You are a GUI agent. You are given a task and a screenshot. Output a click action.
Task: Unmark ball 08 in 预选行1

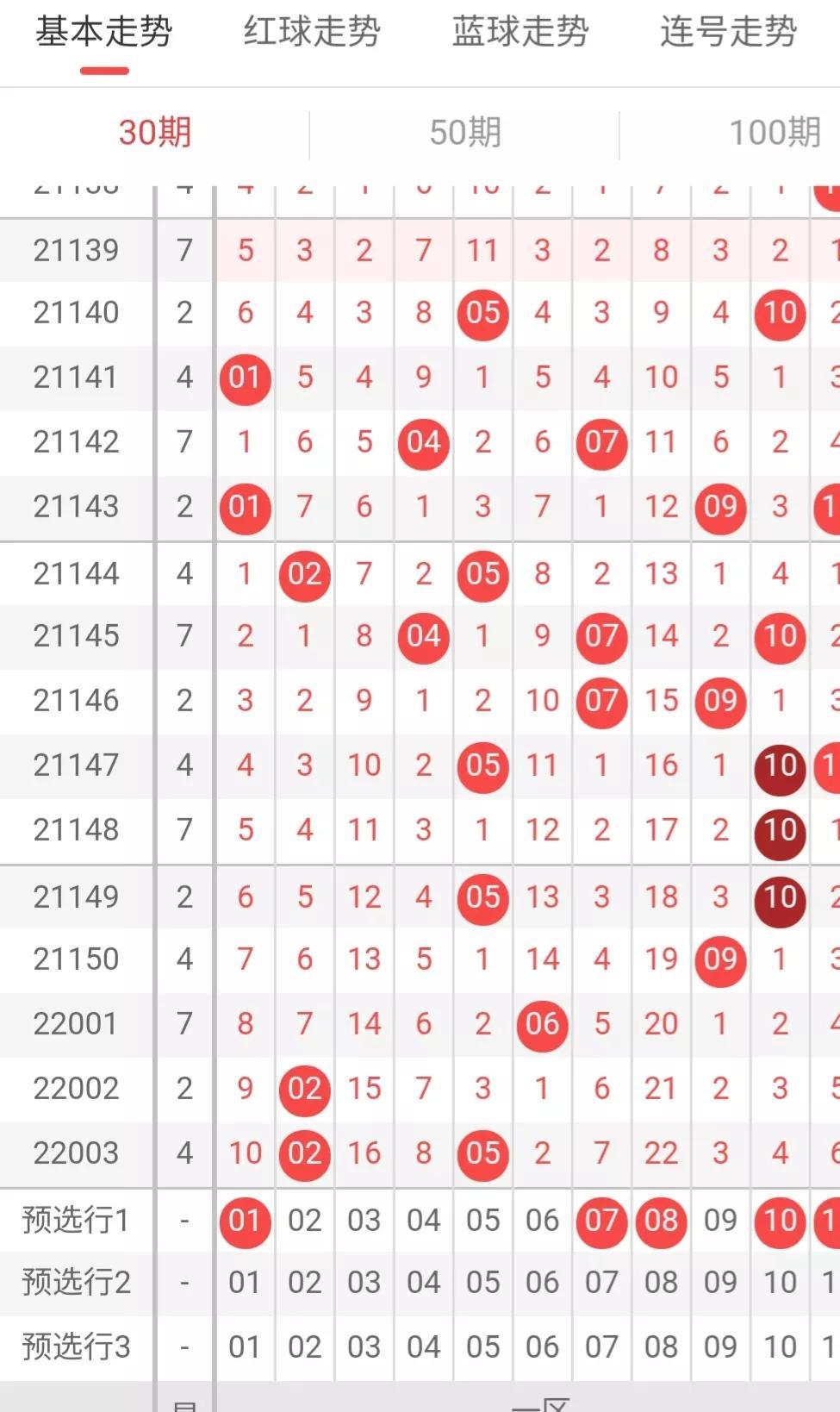(x=661, y=1220)
